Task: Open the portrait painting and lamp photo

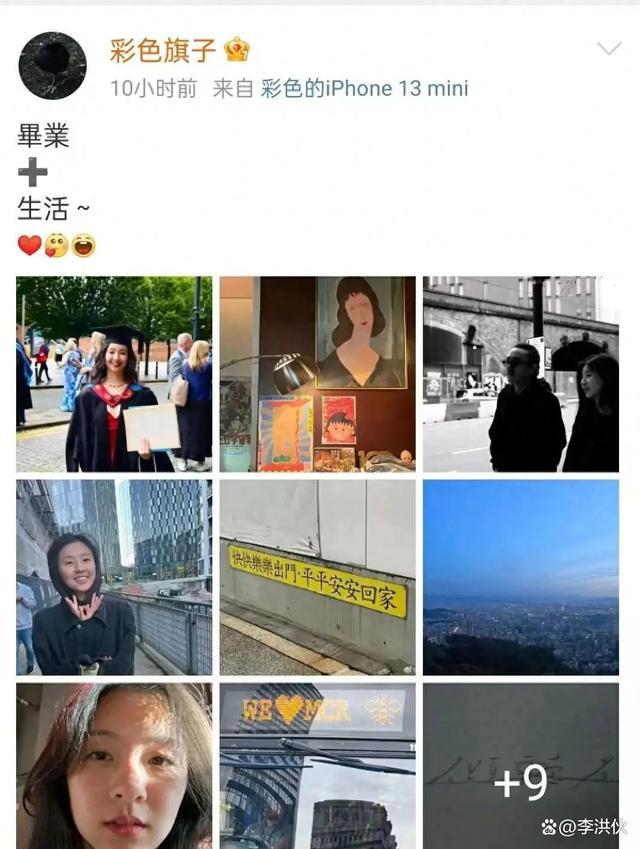Action: [317, 374]
